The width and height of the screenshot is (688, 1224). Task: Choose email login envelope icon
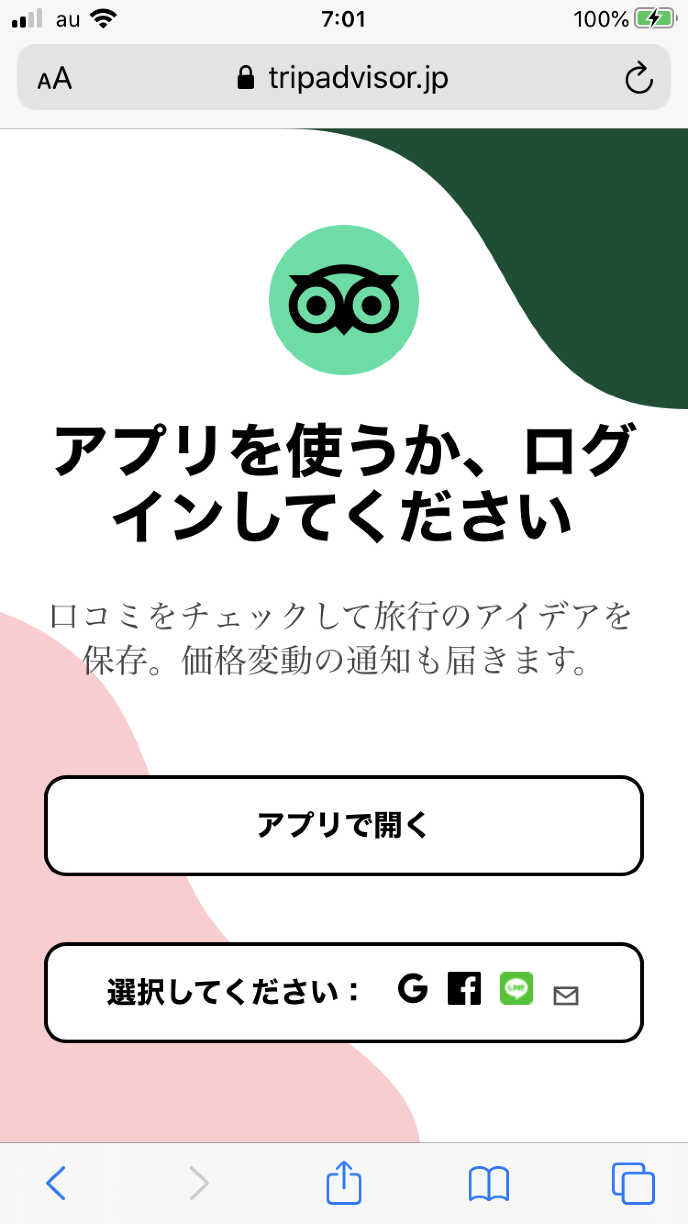566,995
